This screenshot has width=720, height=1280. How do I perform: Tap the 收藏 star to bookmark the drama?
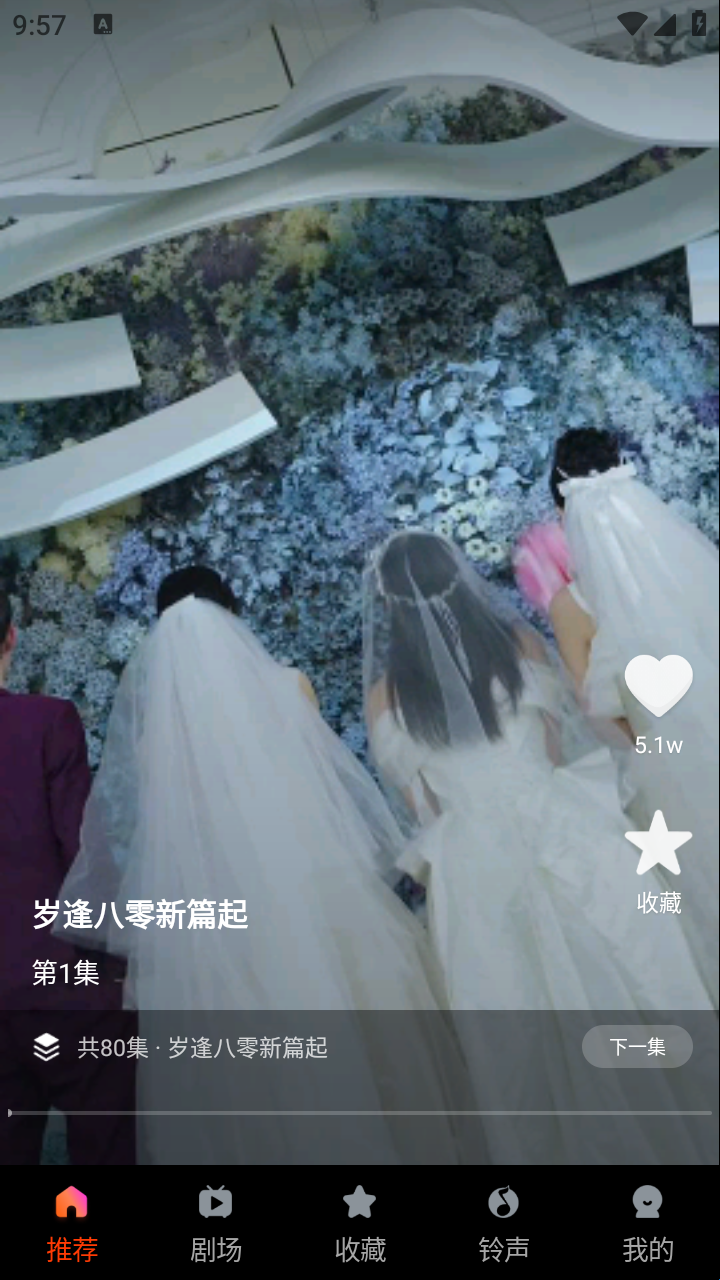click(658, 845)
